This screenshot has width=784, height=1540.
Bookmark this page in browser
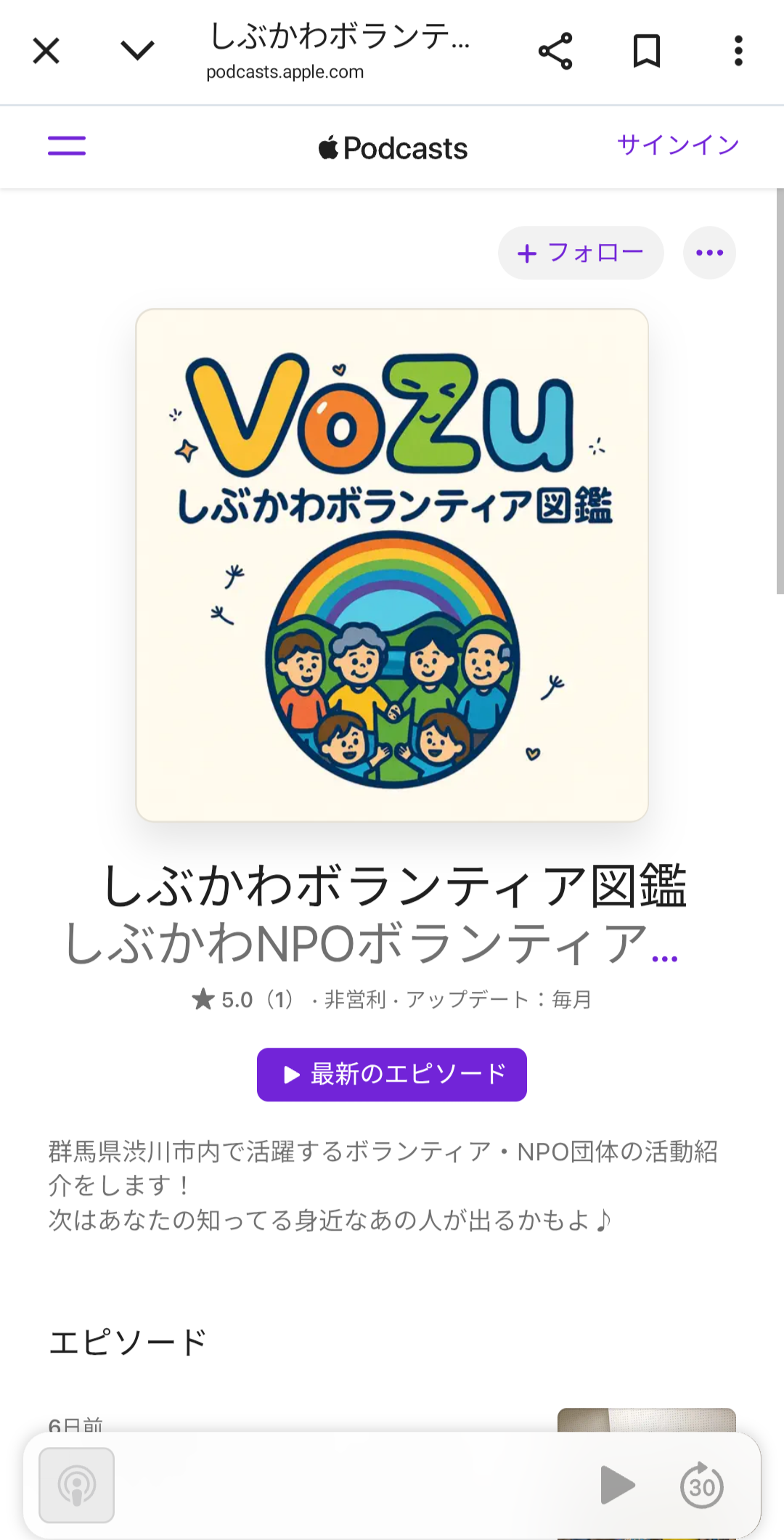click(646, 52)
